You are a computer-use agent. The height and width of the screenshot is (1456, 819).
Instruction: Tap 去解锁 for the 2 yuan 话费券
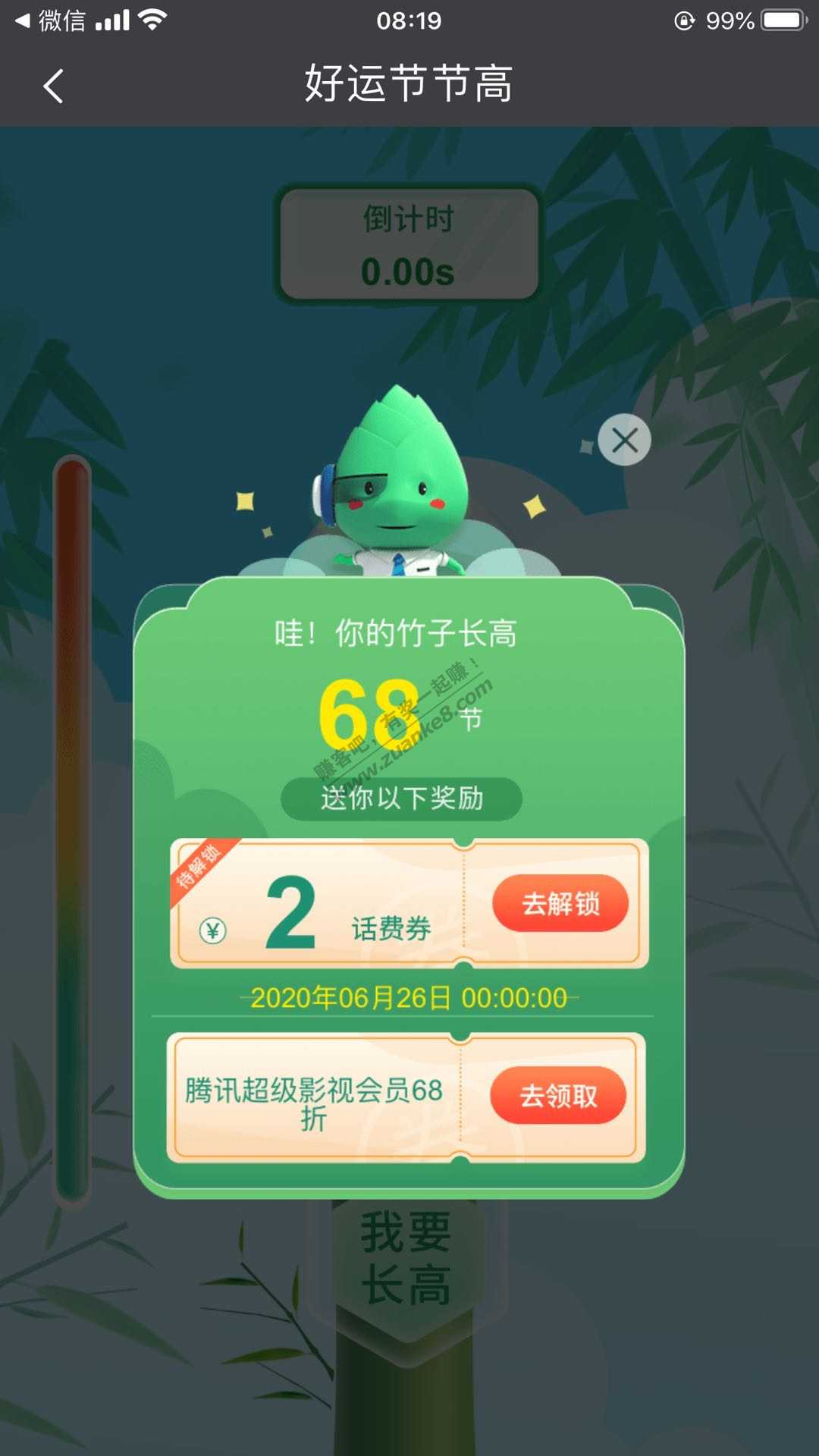[x=560, y=904]
